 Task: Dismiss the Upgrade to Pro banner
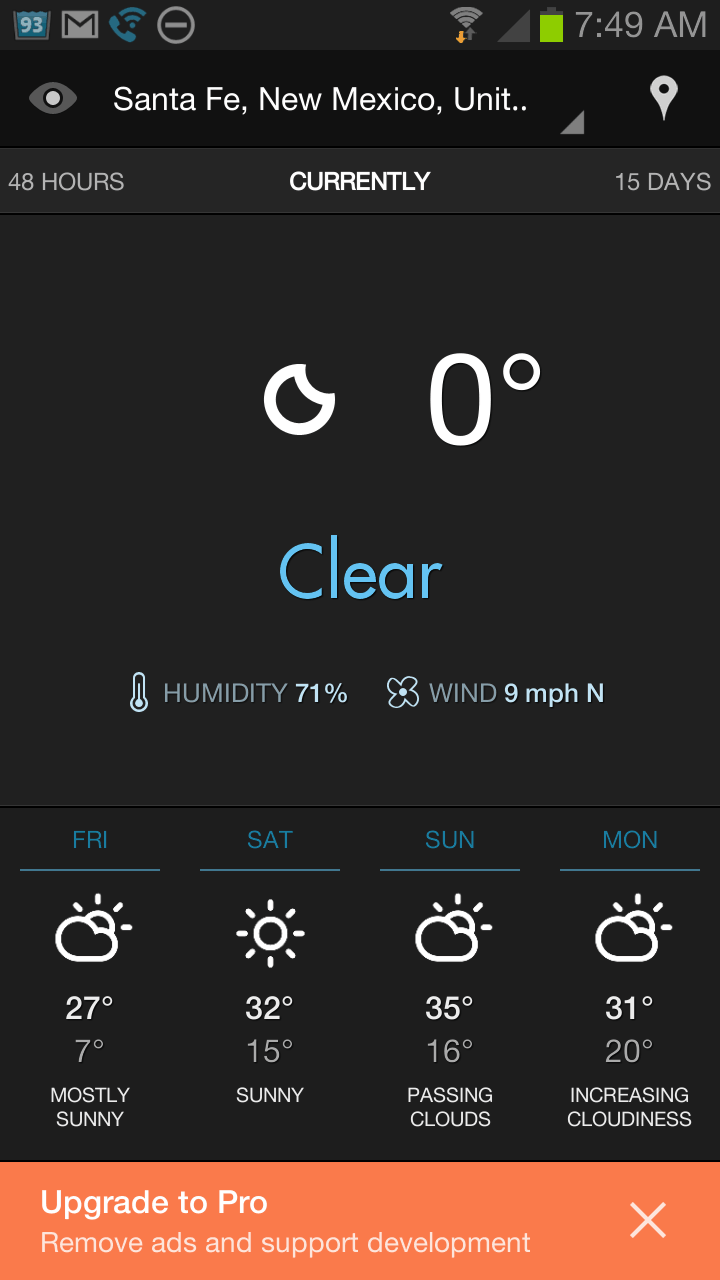(x=648, y=1221)
